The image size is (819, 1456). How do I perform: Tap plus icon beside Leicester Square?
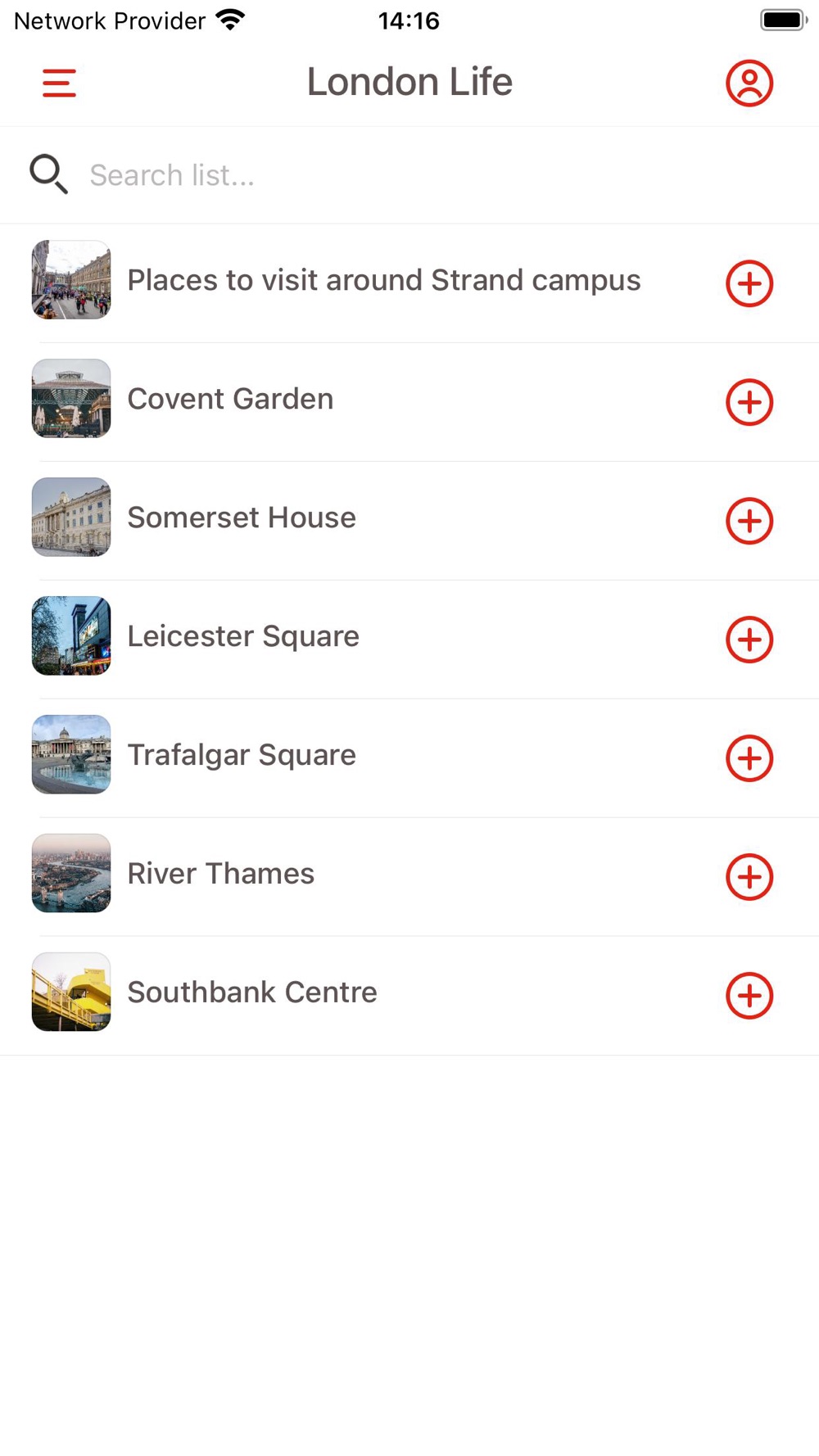pos(749,640)
